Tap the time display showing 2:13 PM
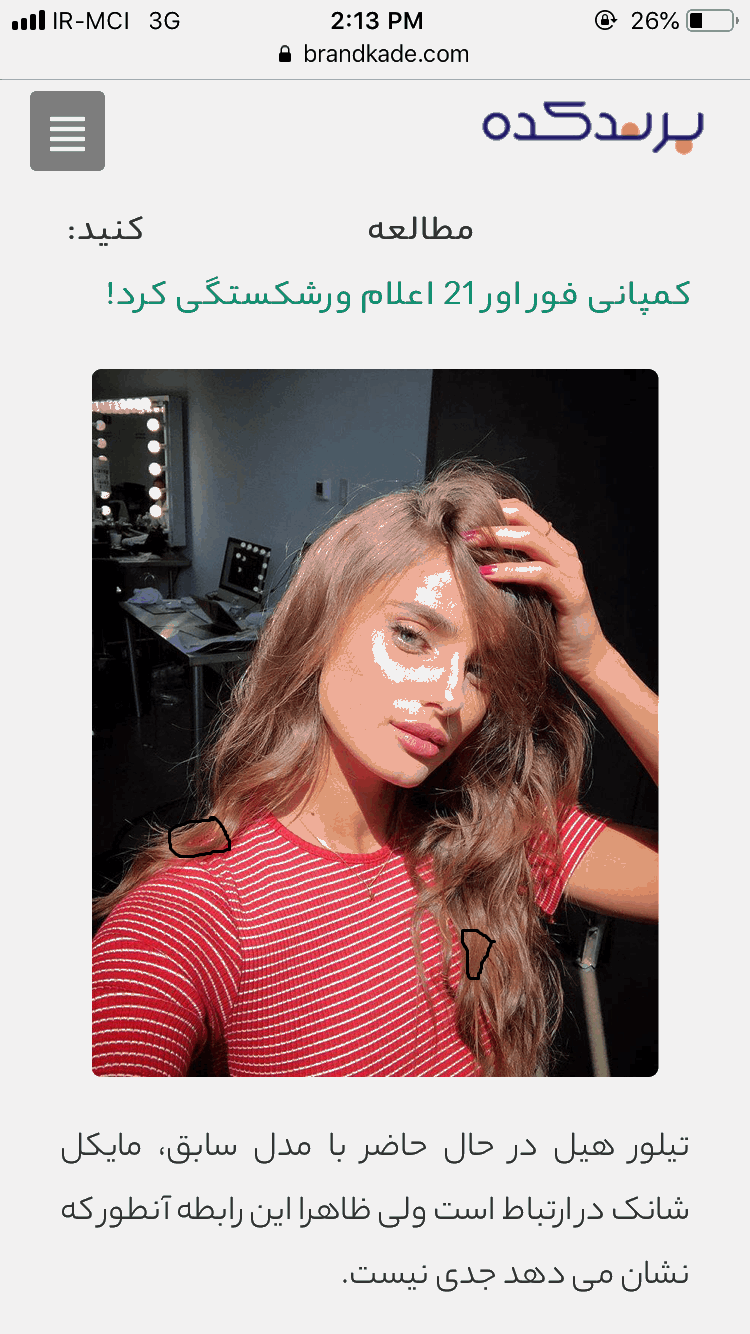This screenshot has height=1334, width=750. [375, 20]
